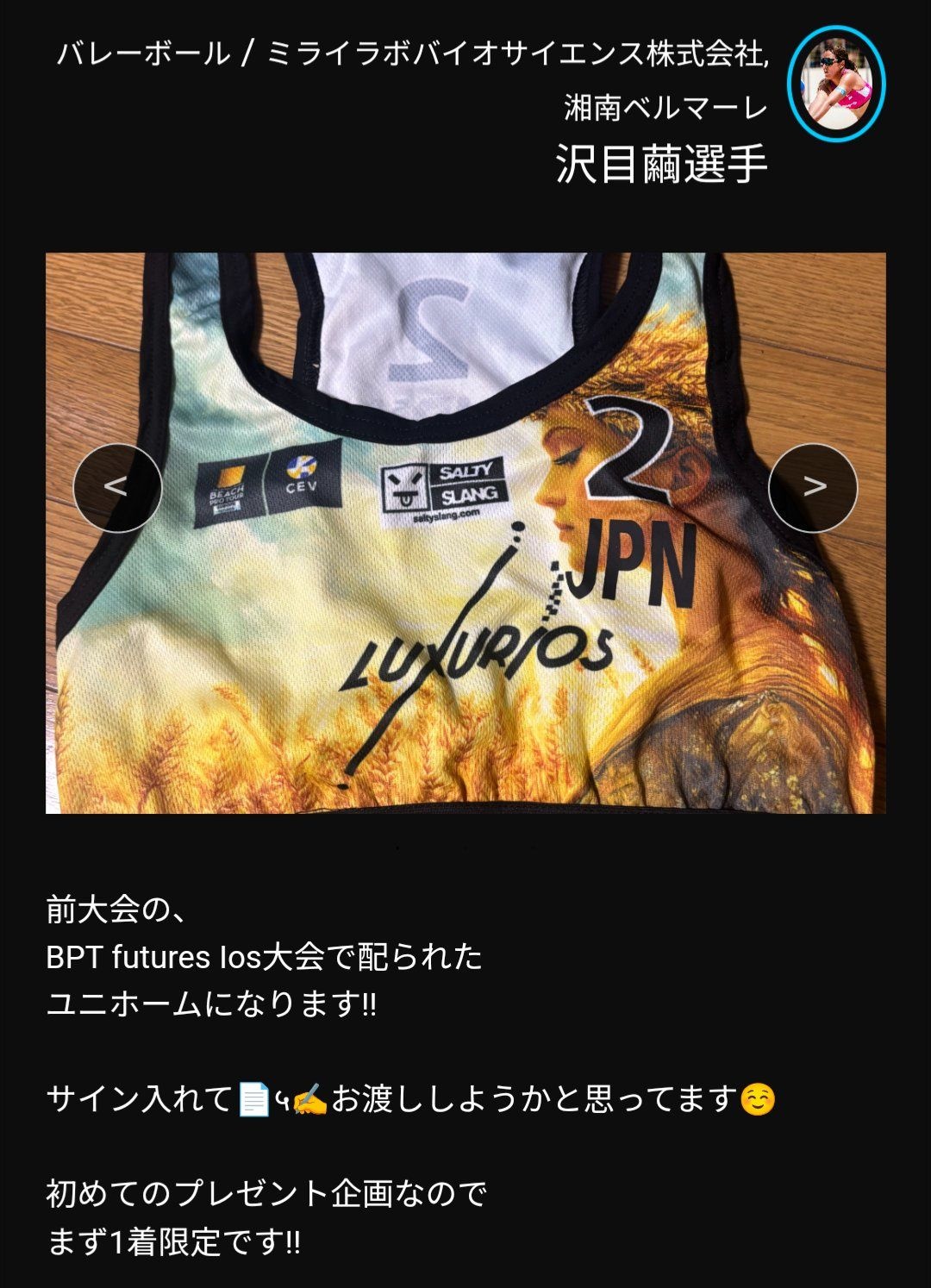Open 沢目繭選手's profile avatar

[x=835, y=84]
